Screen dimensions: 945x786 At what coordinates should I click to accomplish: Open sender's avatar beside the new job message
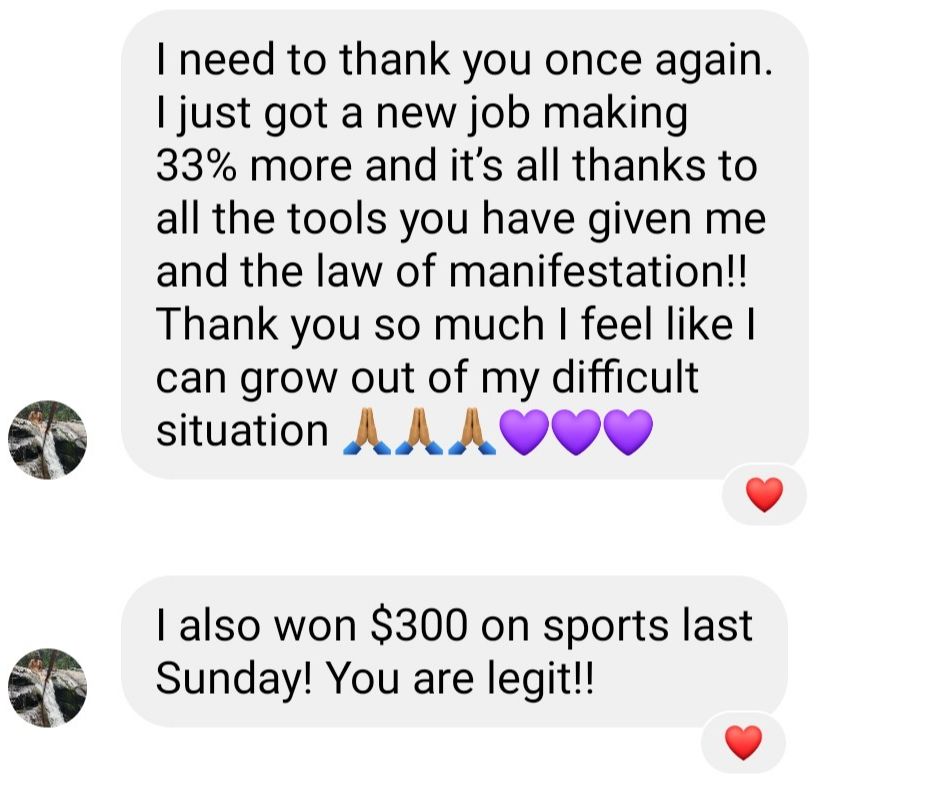point(47,440)
